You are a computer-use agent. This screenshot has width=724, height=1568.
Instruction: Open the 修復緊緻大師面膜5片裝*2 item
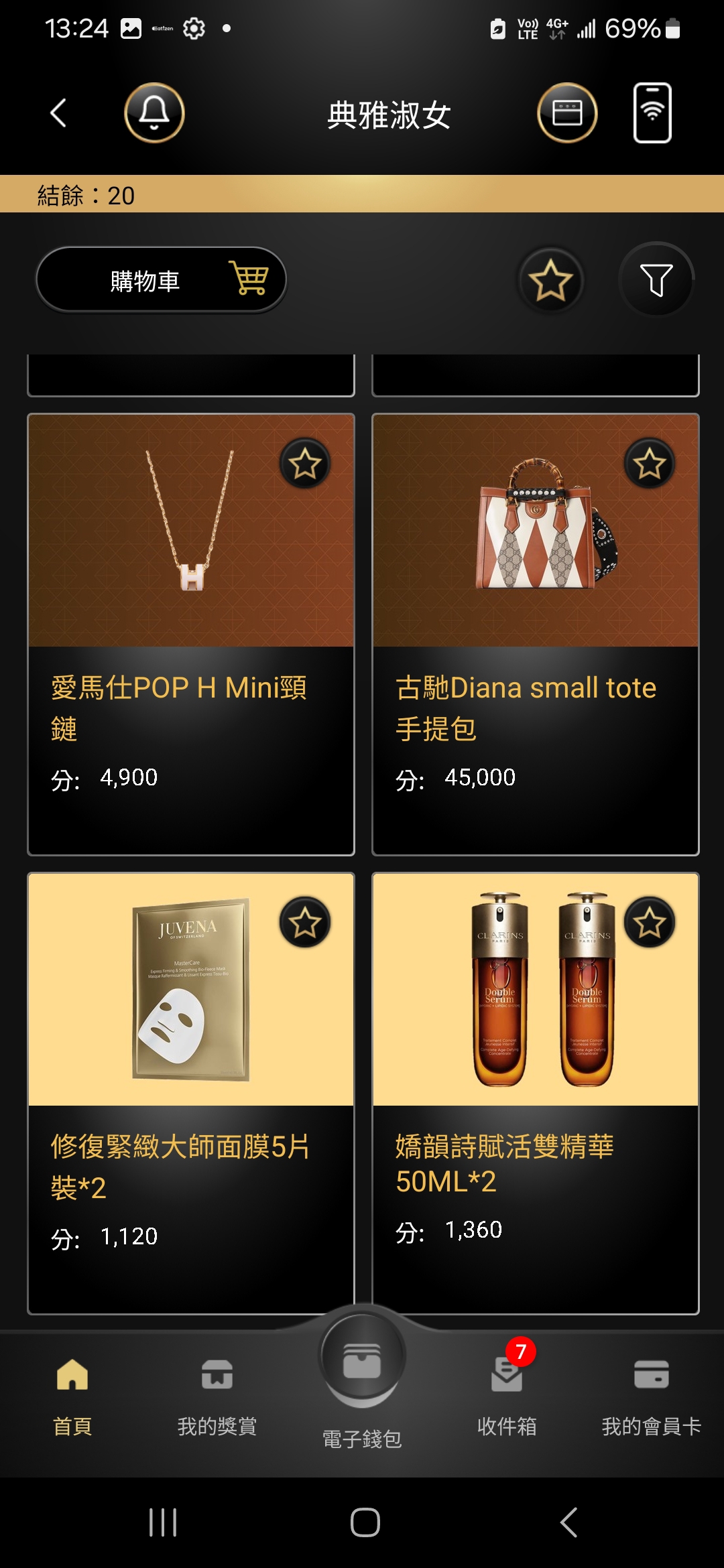[191, 1094]
